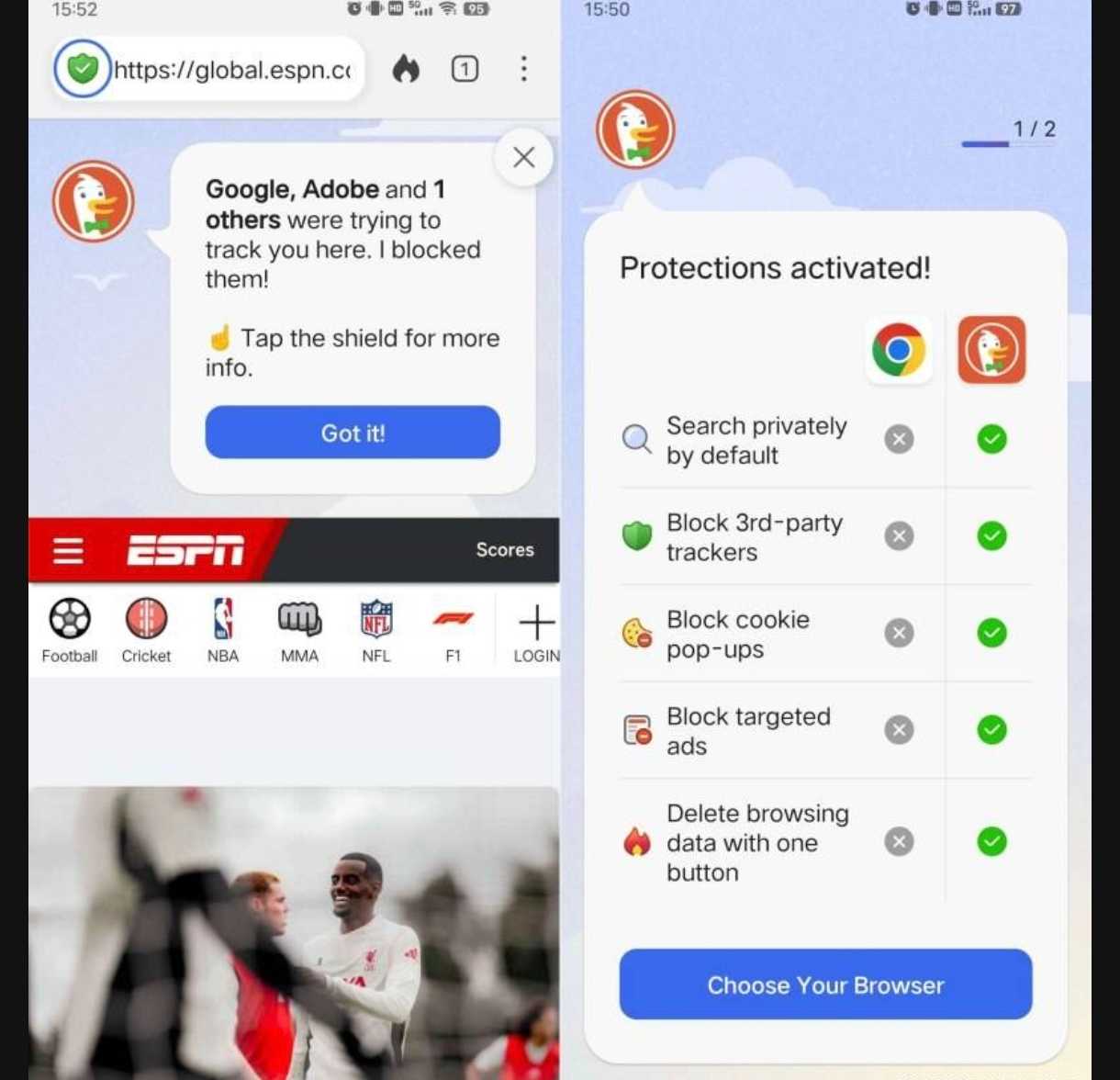
Task: Open the browser overflow menu
Action: [x=523, y=69]
